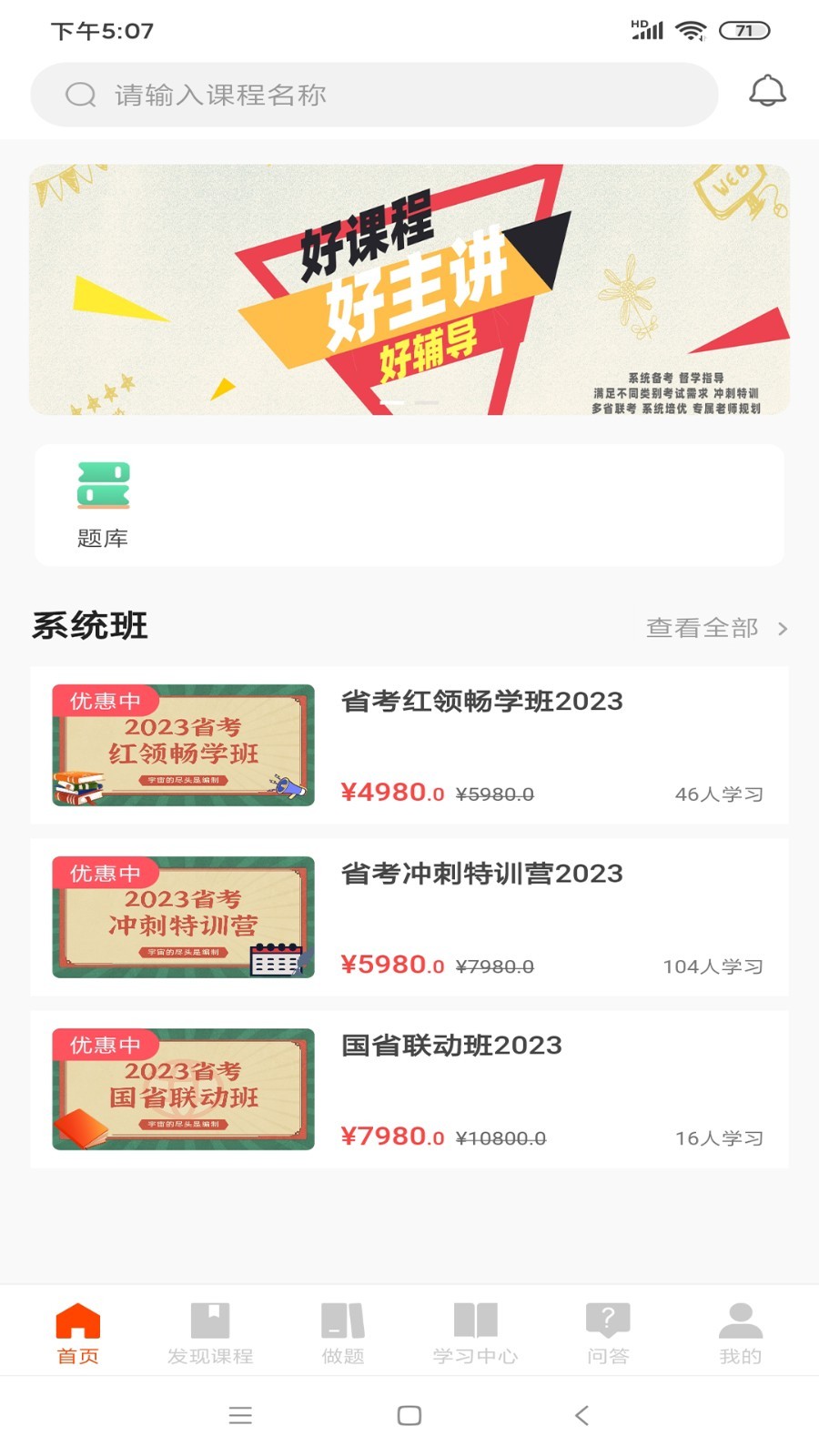Expand 系统班 with the 查看全部 chevron
Image resolution: width=819 pixels, height=1456 pixels.
coord(784,627)
